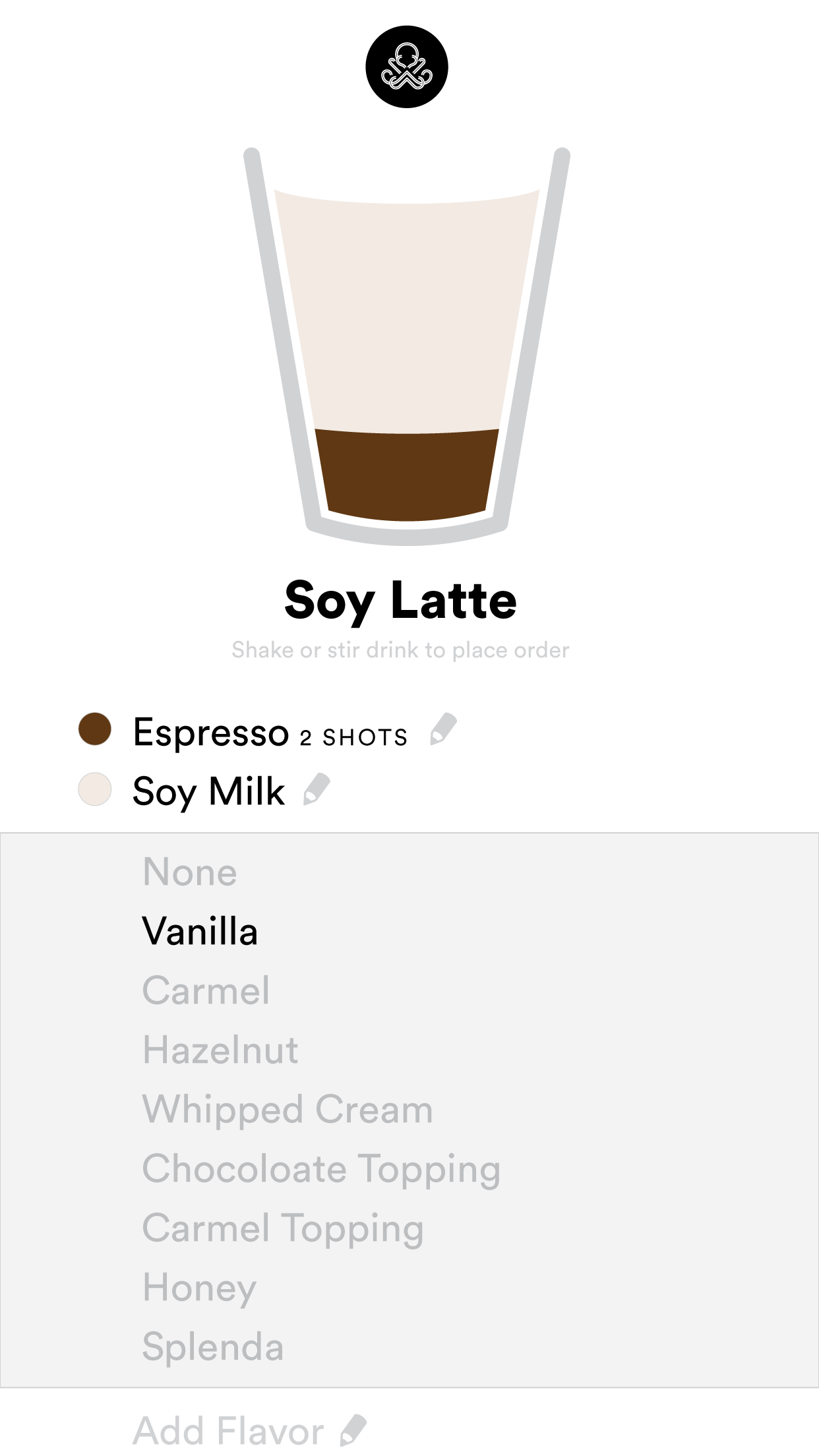Tap the Add Flavor pencil
The image size is (819, 1456).
[x=353, y=1430]
